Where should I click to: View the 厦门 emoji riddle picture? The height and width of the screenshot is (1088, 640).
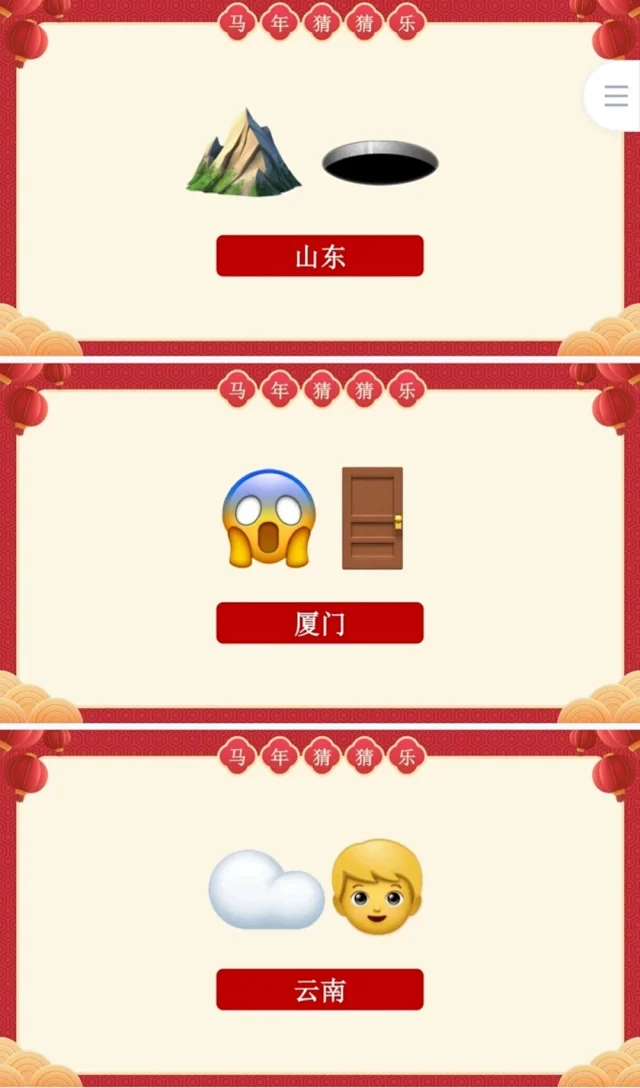click(320, 542)
